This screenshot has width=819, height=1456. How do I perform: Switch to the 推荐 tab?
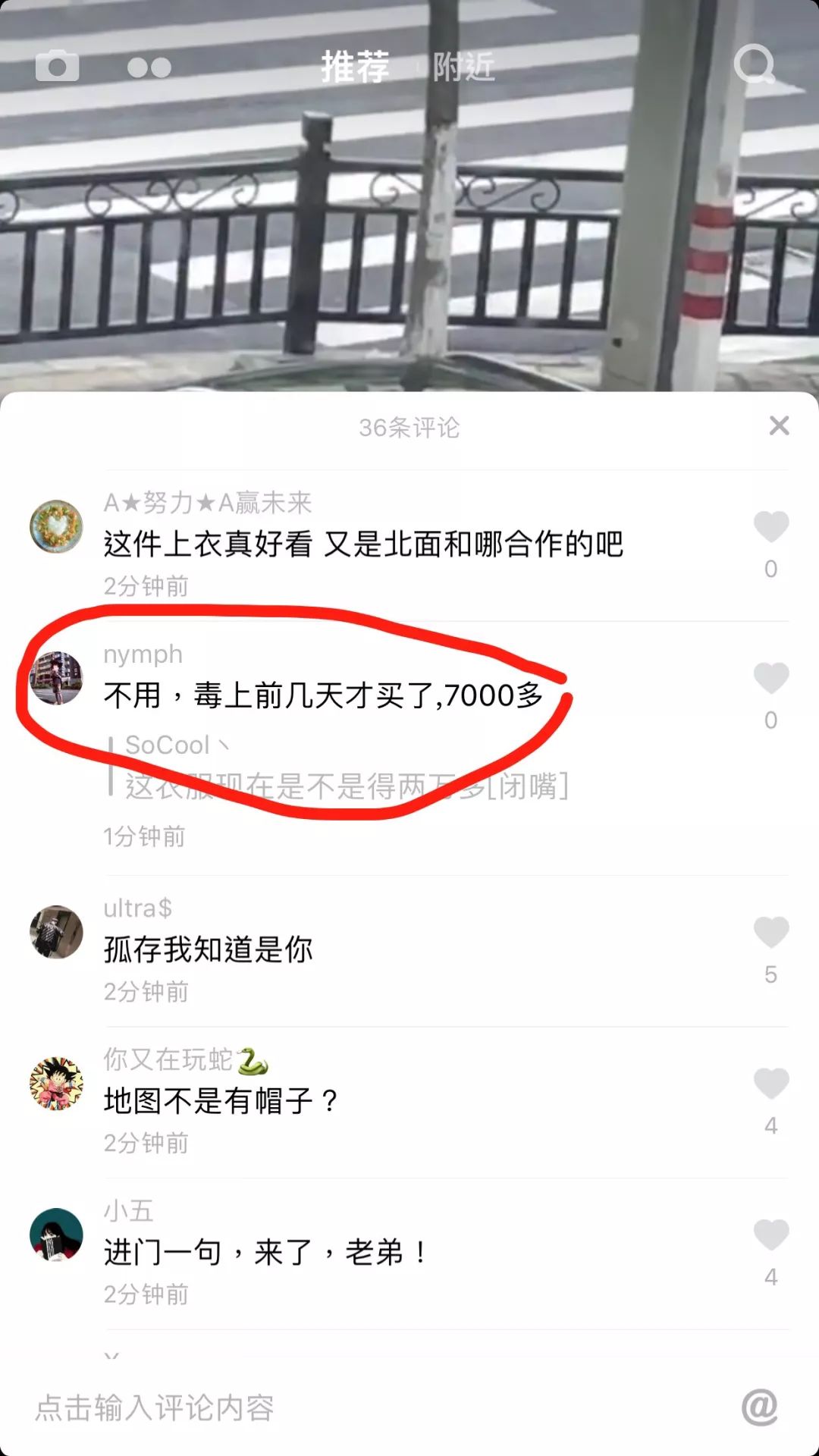tap(355, 67)
